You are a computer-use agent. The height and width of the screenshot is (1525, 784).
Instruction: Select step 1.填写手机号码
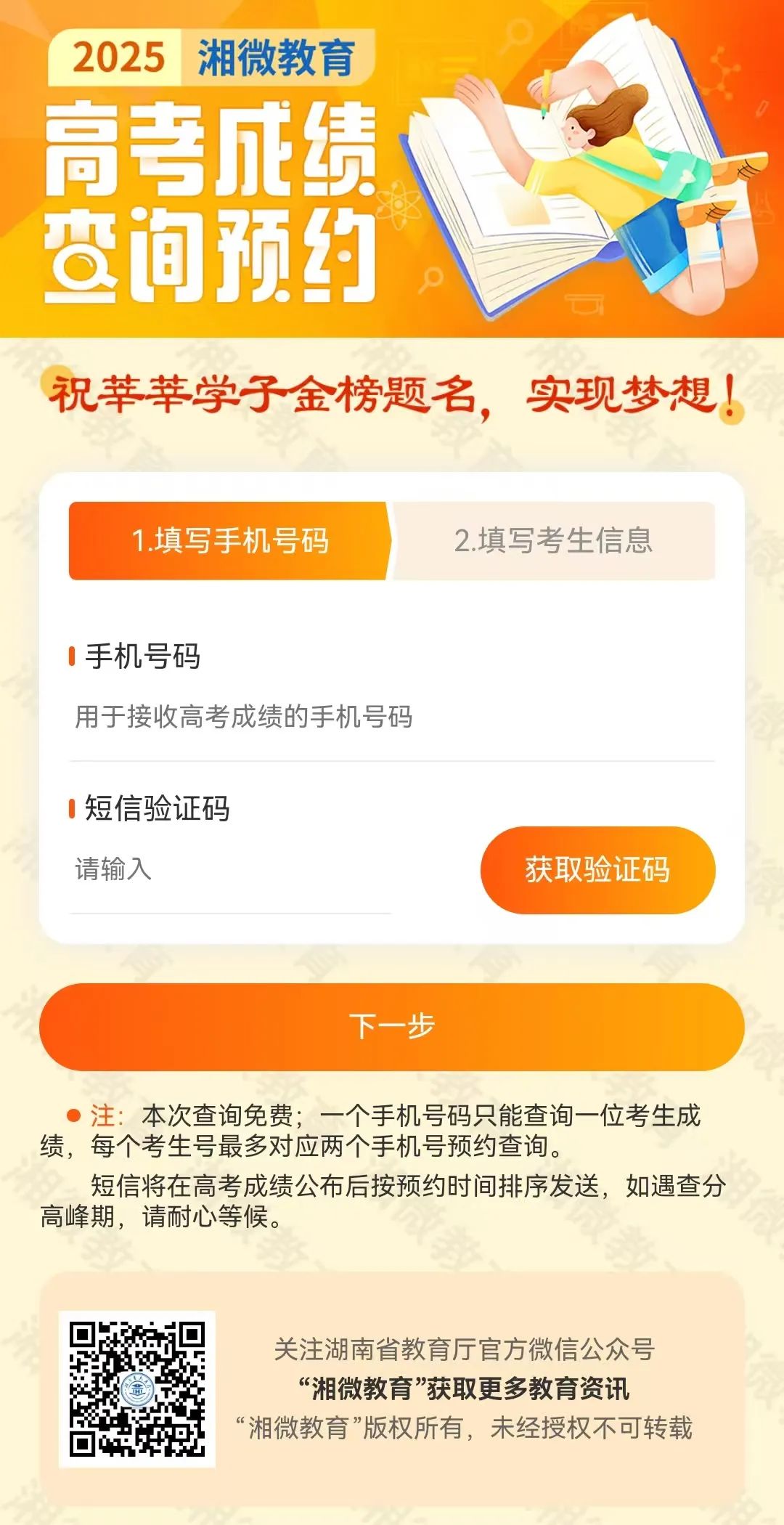pyautogui.click(x=229, y=541)
